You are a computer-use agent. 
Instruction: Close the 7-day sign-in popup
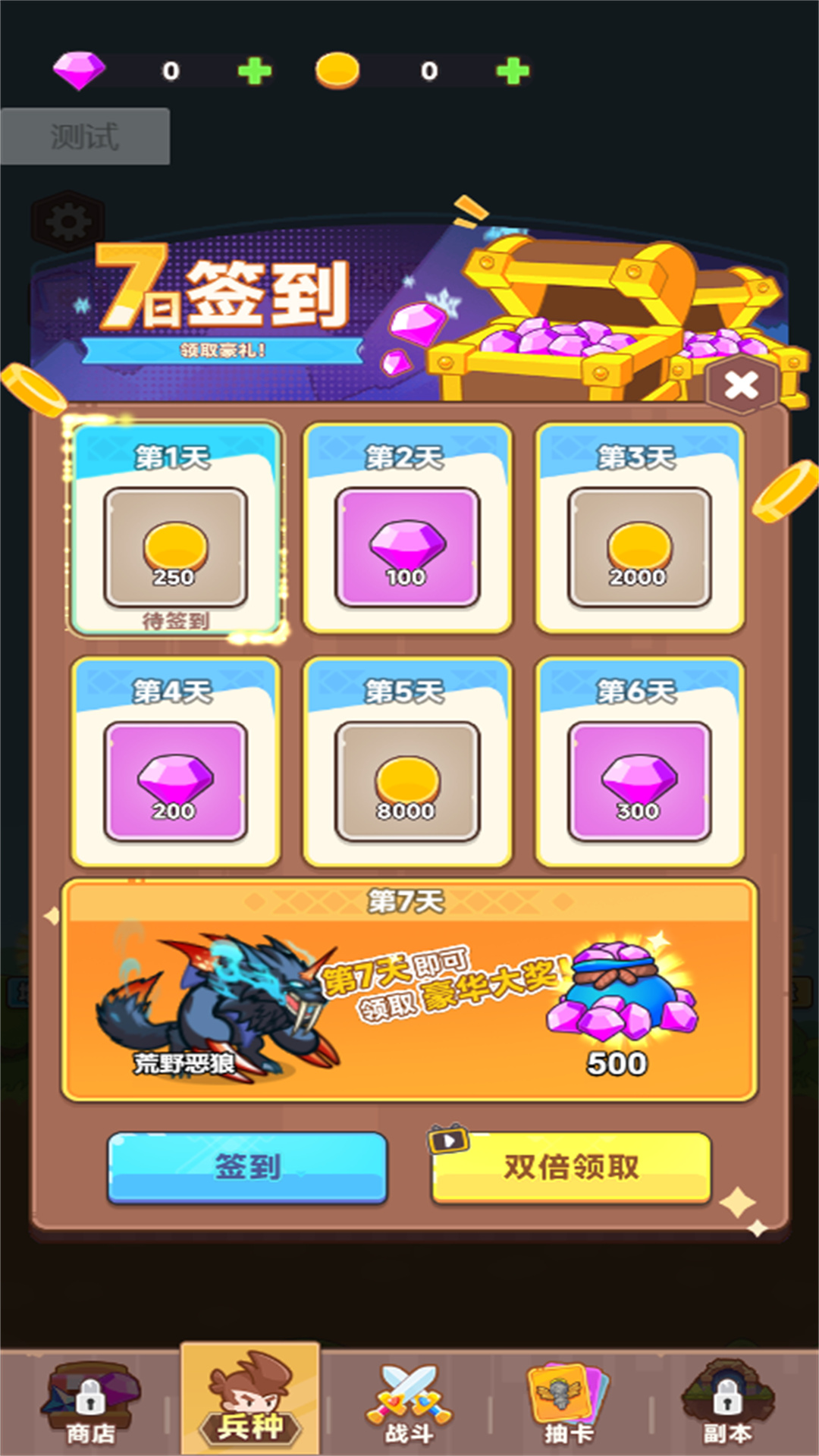click(x=741, y=384)
